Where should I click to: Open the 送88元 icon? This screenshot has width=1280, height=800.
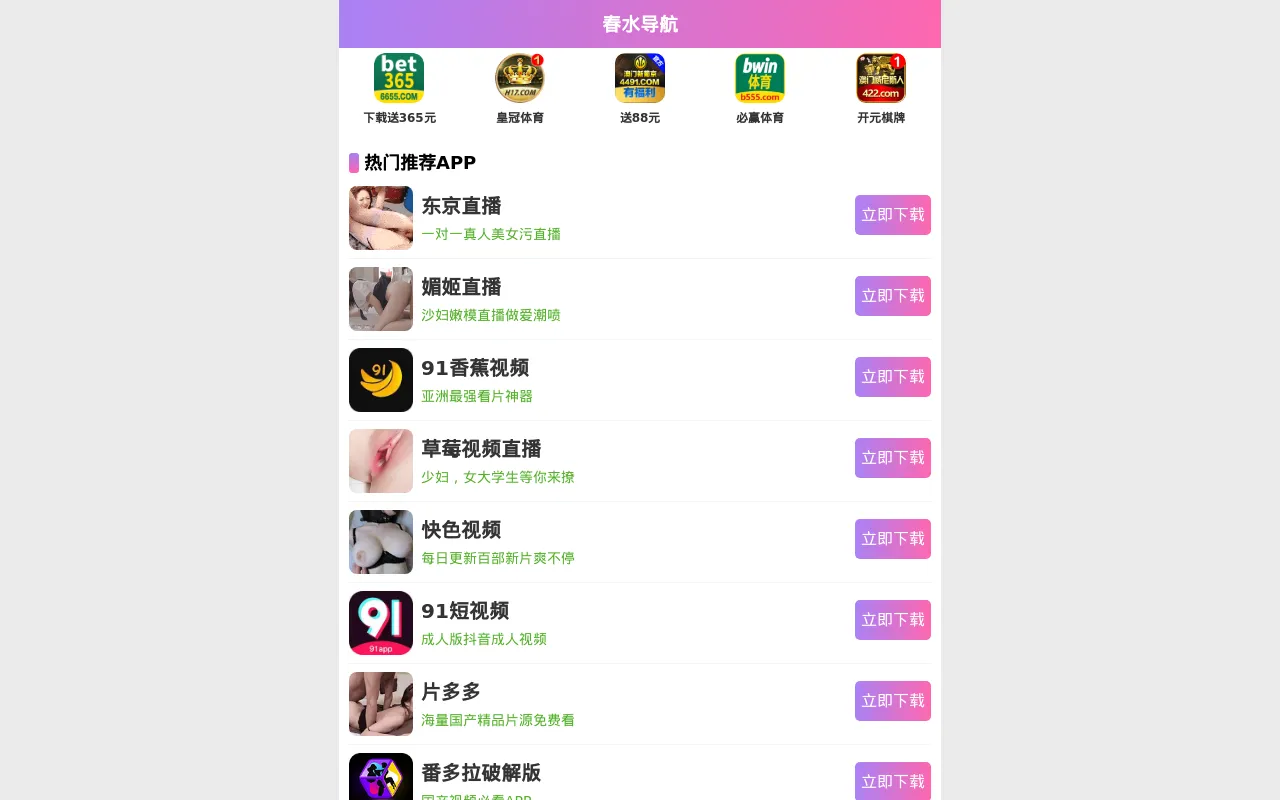pyautogui.click(x=640, y=79)
